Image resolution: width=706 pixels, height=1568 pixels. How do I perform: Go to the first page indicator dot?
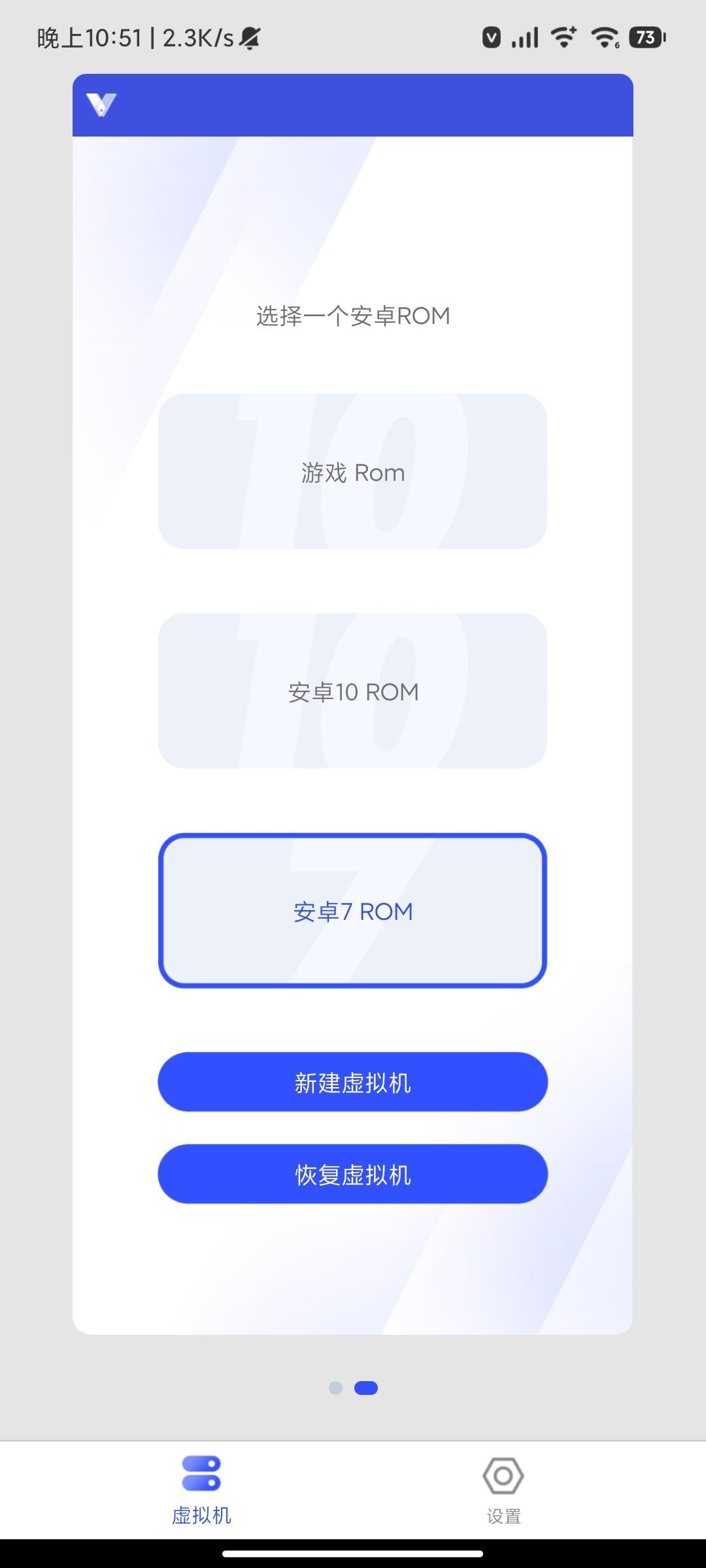335,1388
